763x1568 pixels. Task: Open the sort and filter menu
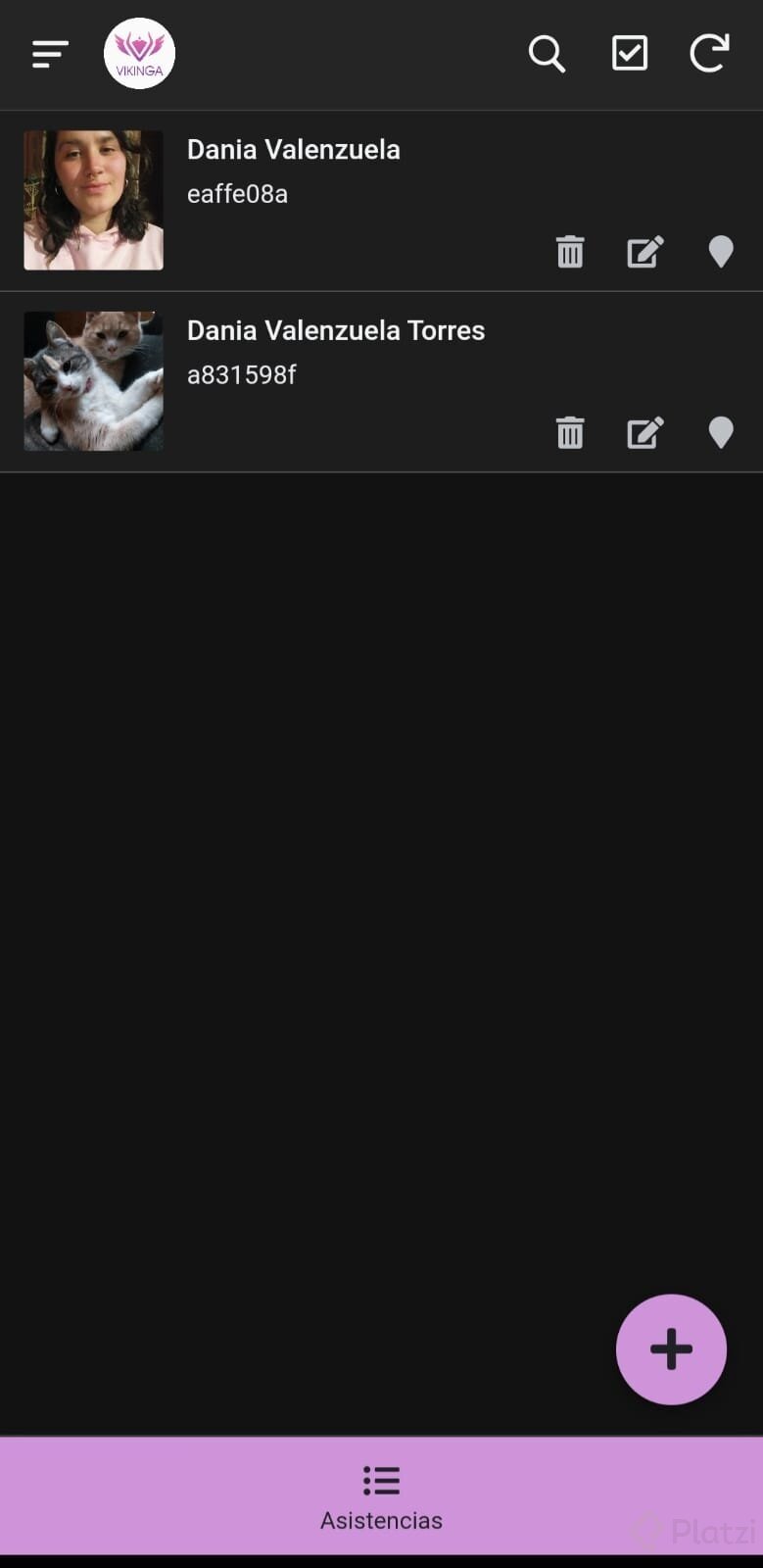click(50, 54)
